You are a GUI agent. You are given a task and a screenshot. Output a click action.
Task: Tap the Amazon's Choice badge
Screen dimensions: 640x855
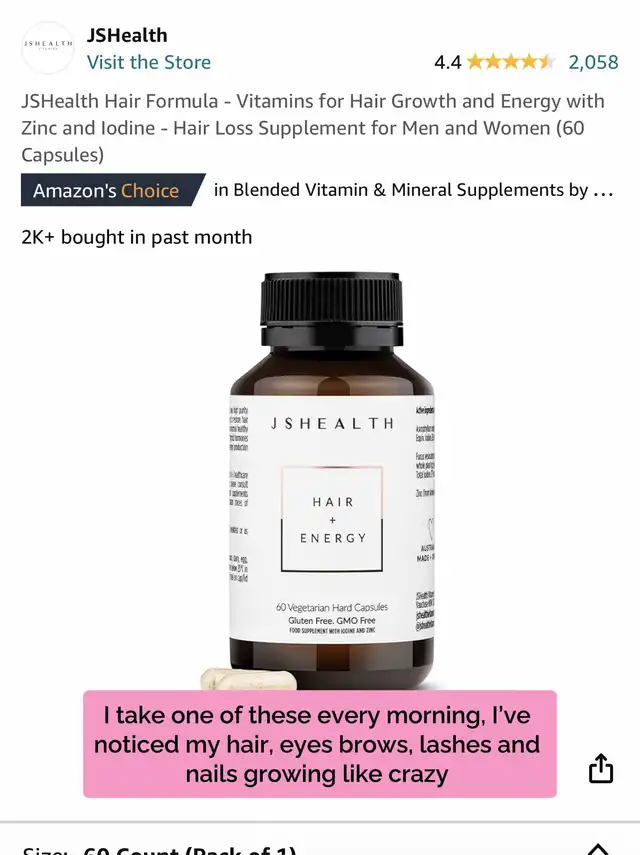click(x=113, y=190)
